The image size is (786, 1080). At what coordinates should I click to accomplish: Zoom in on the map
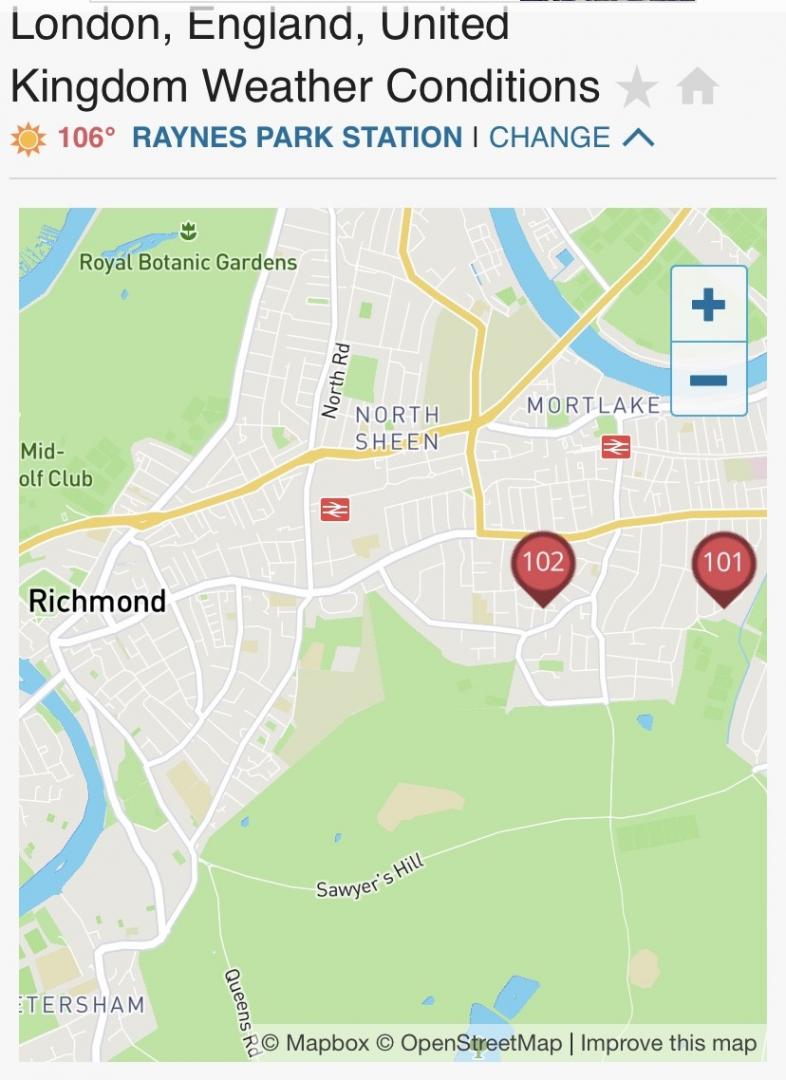pos(708,304)
